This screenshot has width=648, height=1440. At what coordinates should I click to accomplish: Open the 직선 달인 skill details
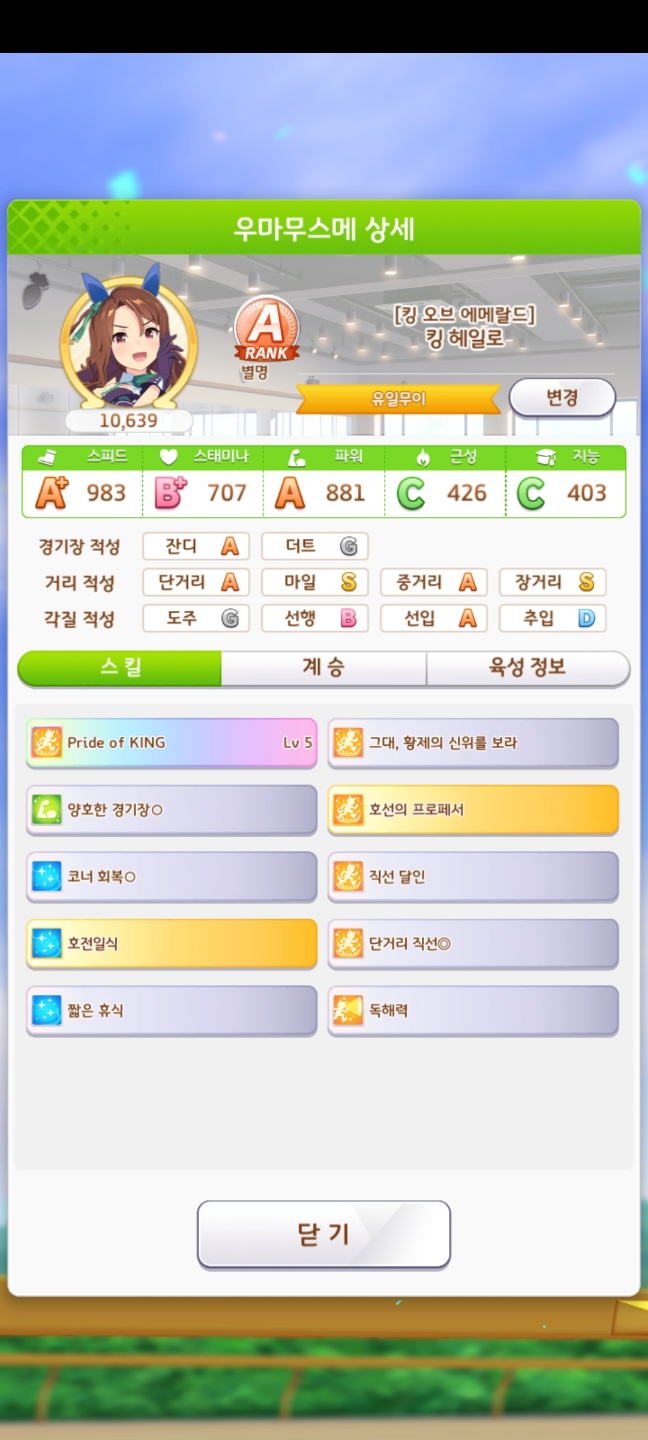tap(473, 877)
